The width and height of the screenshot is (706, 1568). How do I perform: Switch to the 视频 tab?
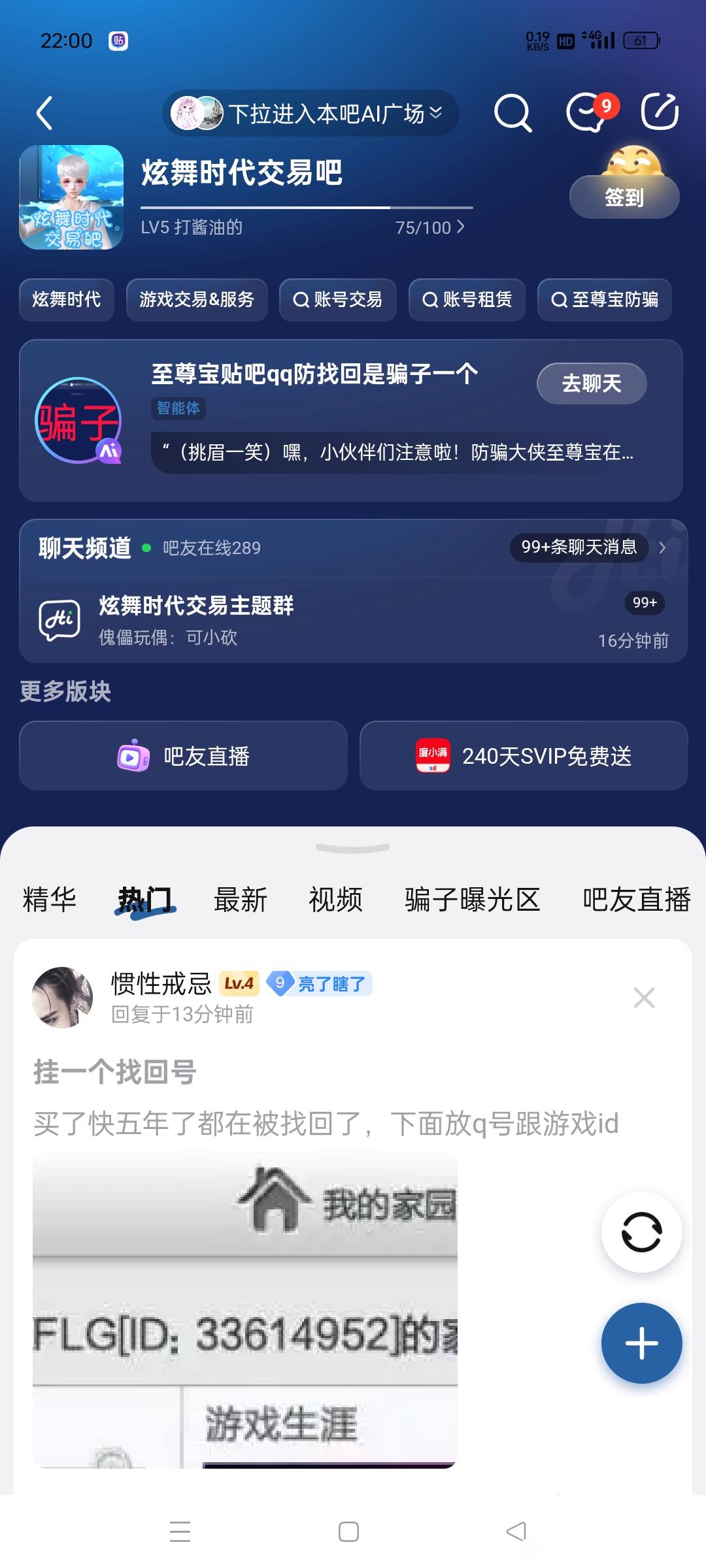[335, 900]
